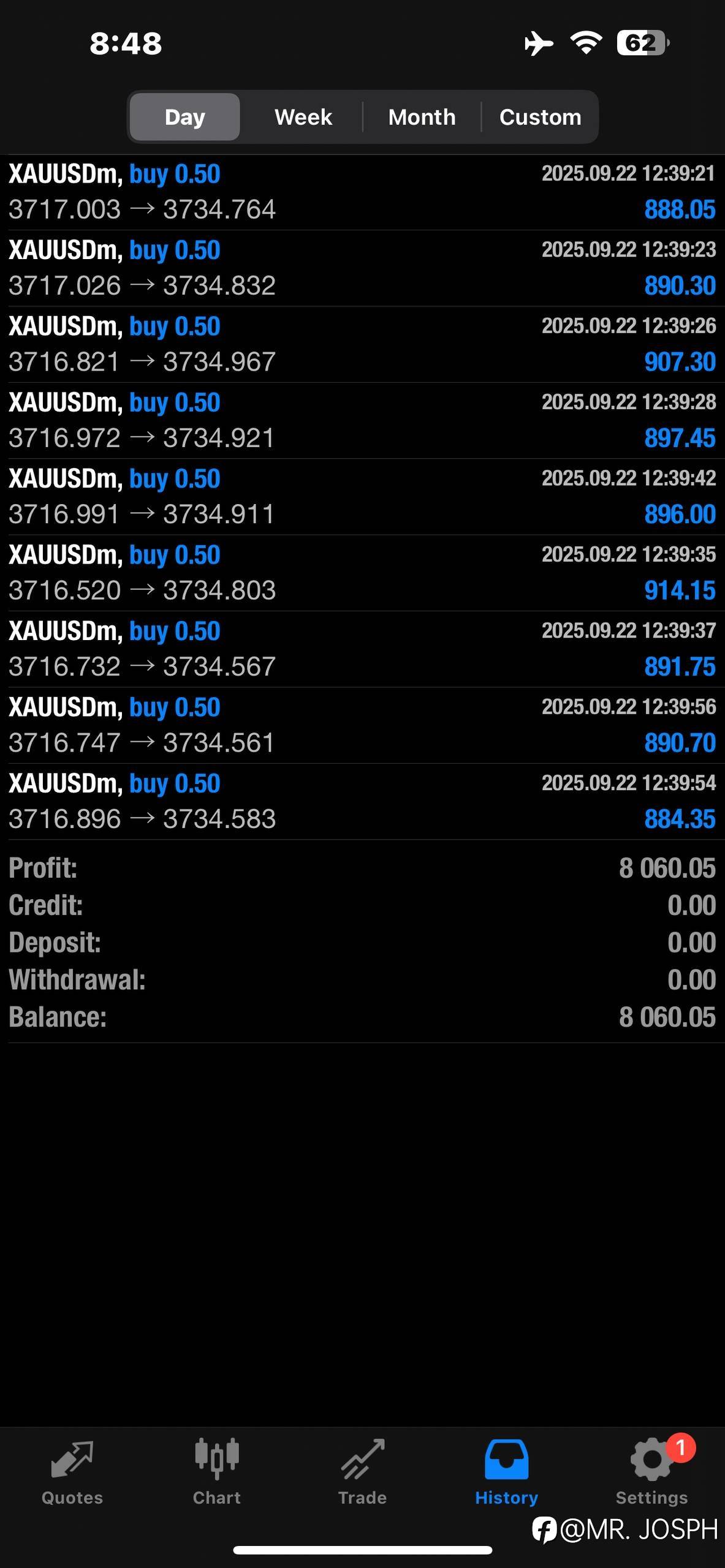This screenshot has height=1568, width=725.
Task: Open the Settings tab
Action: 651,1471
